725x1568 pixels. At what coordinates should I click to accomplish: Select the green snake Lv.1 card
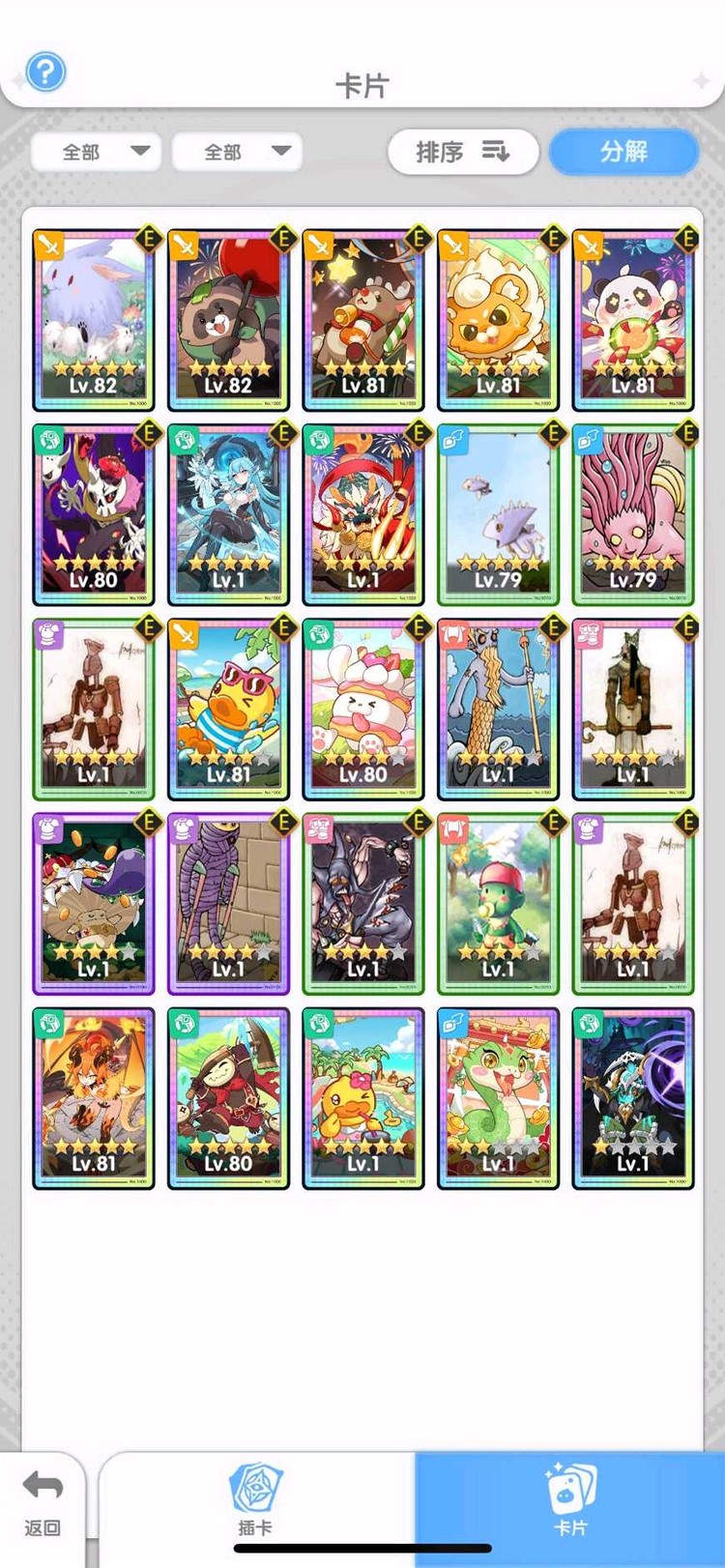pyautogui.click(x=499, y=1098)
